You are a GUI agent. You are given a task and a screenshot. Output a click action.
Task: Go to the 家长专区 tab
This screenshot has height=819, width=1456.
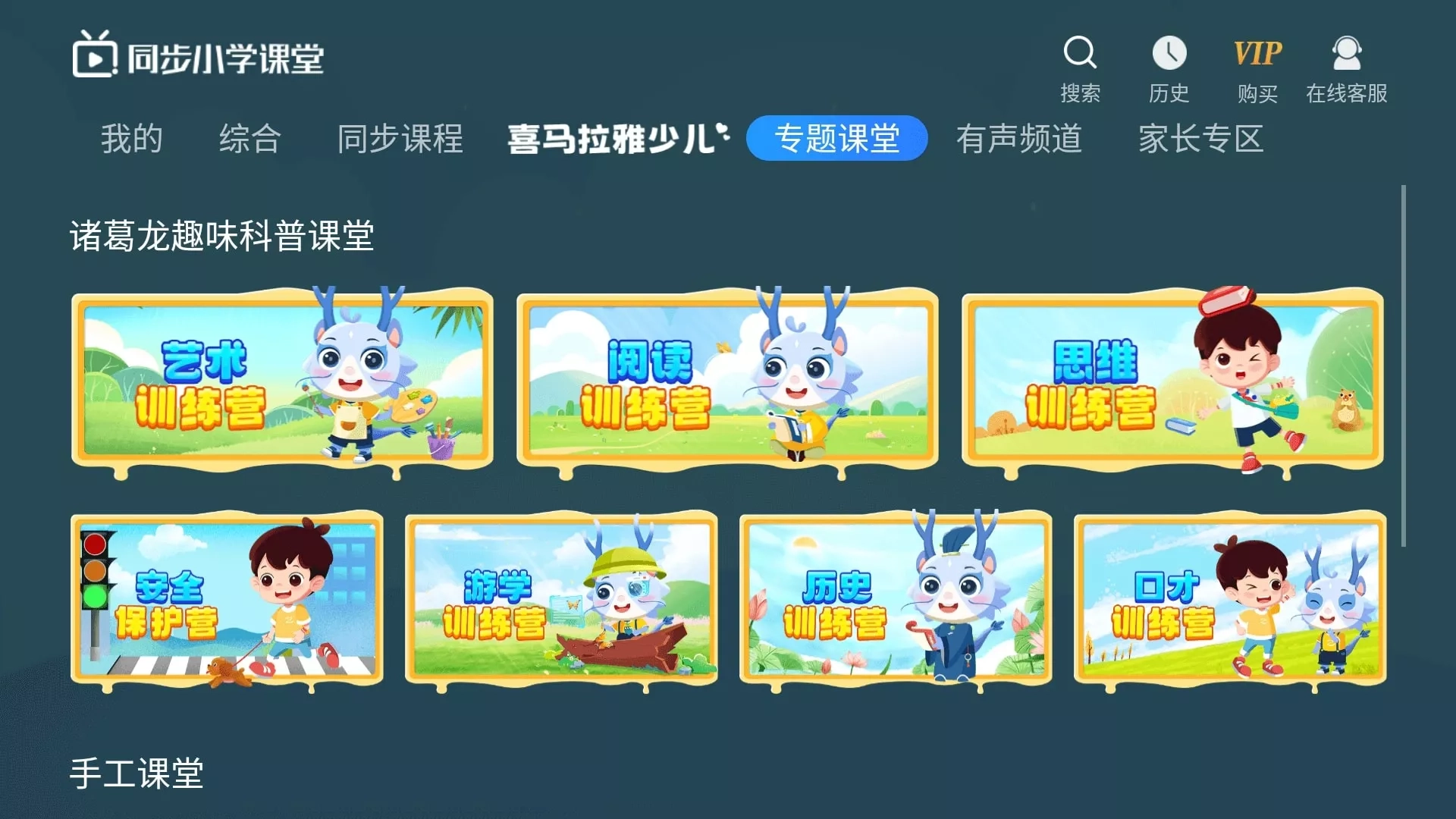[x=1200, y=139]
